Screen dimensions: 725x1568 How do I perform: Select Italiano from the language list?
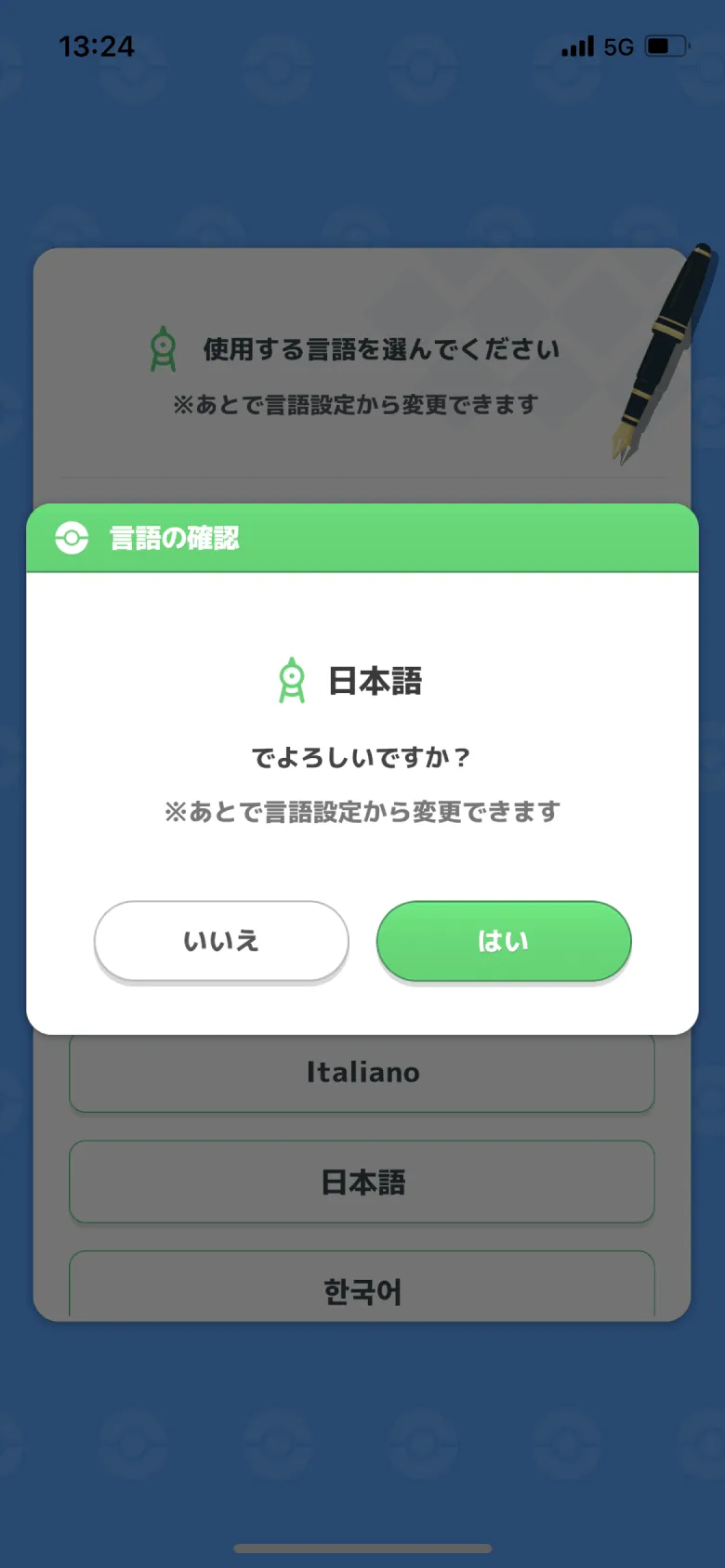[362, 1073]
